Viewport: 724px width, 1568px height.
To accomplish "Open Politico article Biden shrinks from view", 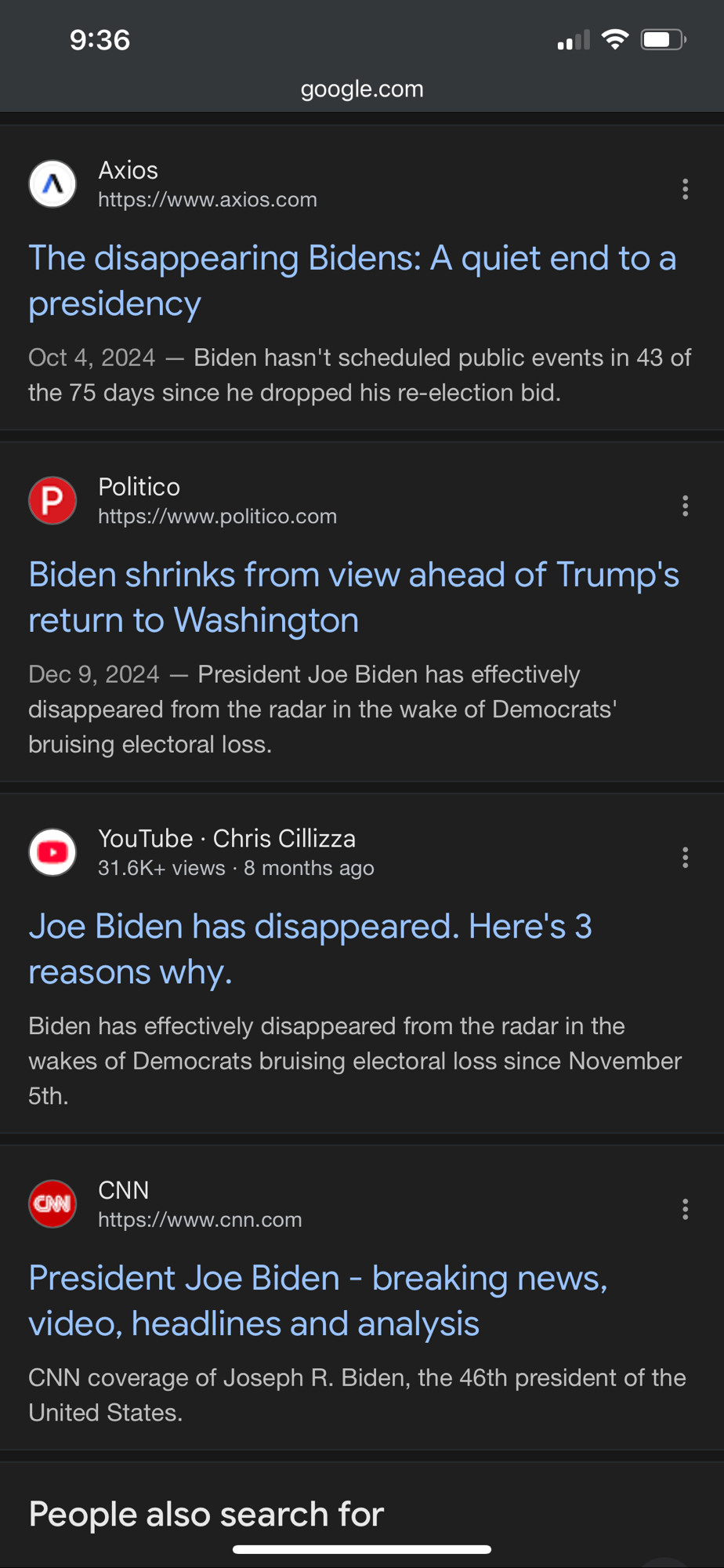I will coord(354,597).
